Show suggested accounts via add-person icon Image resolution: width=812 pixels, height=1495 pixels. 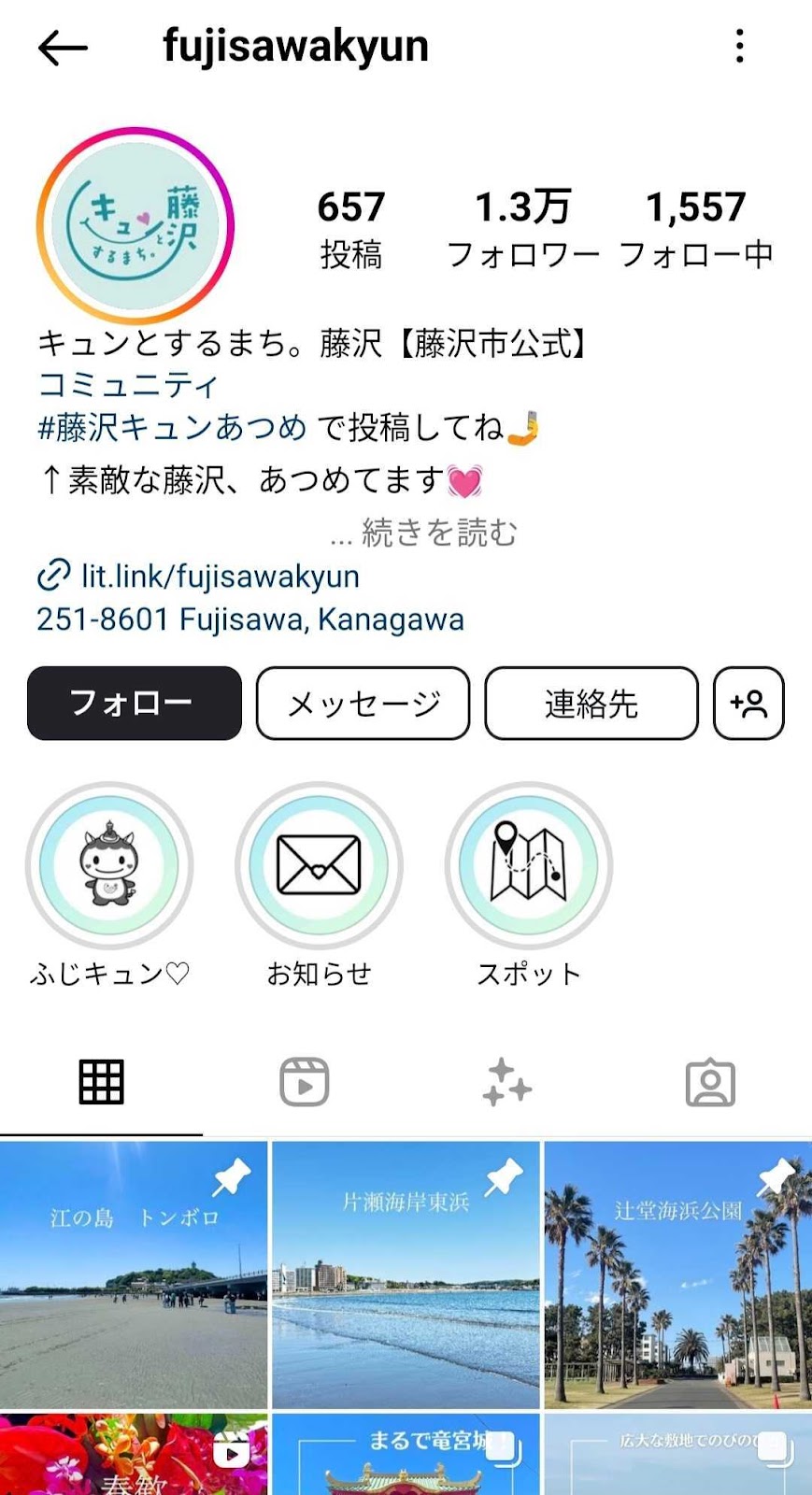pos(748,703)
